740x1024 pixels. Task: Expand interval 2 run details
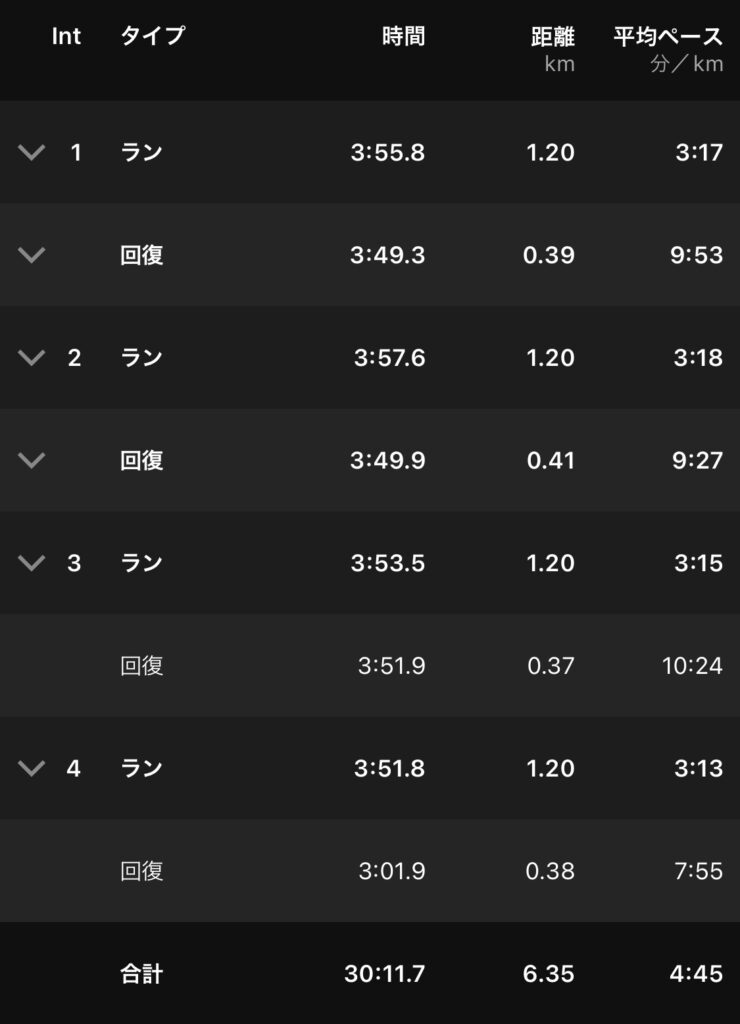32,358
